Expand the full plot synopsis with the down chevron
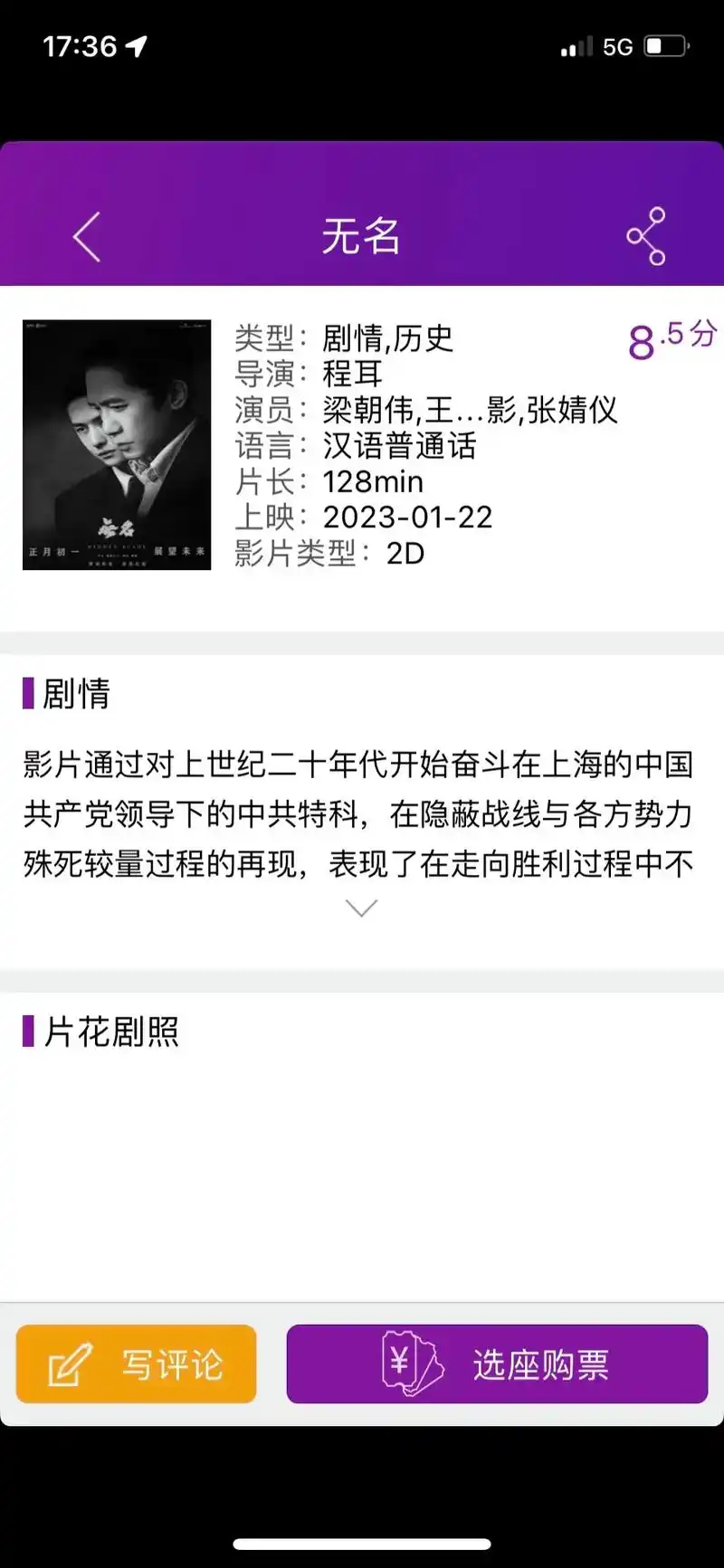 click(x=361, y=908)
